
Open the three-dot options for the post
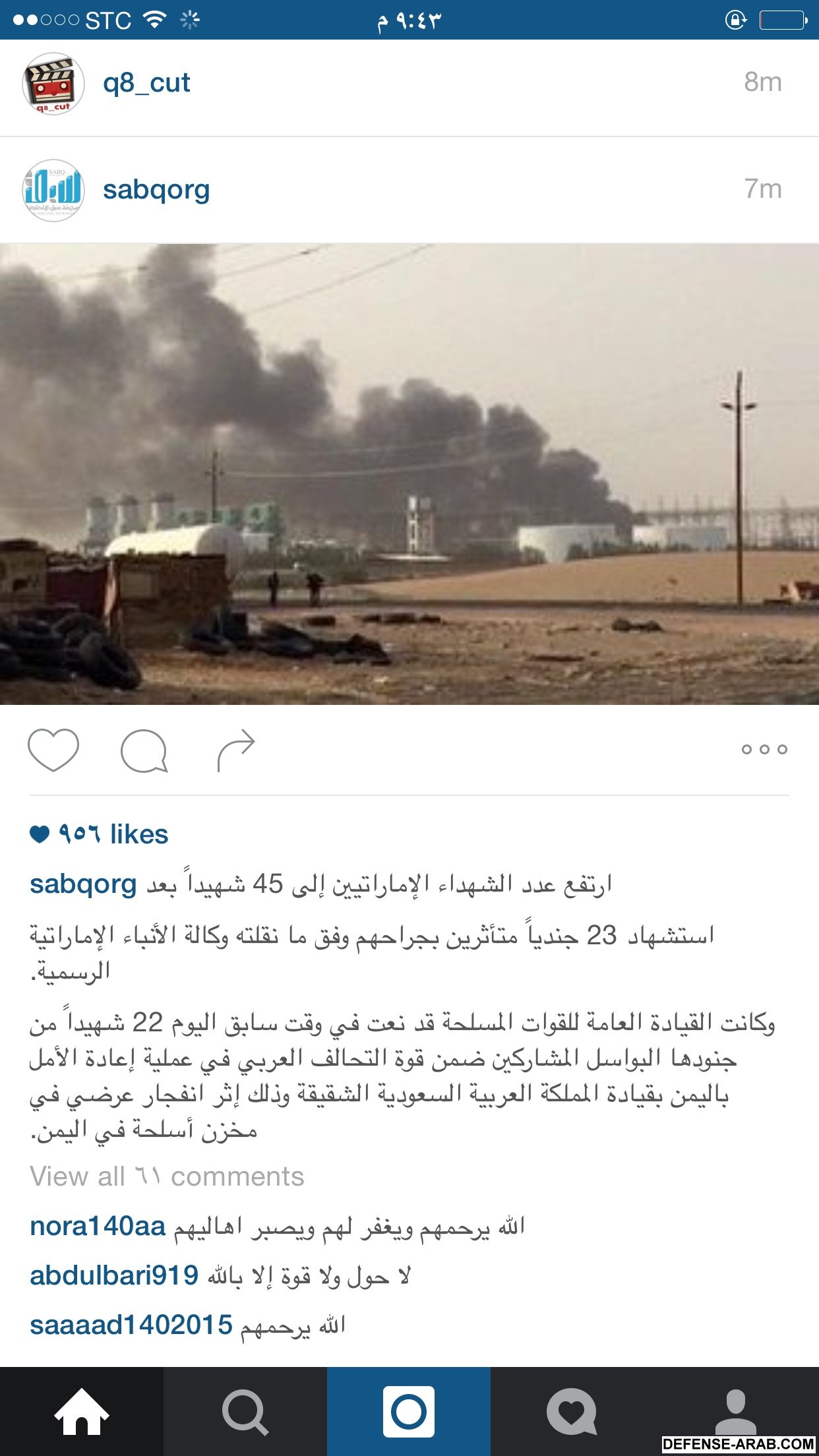click(764, 749)
